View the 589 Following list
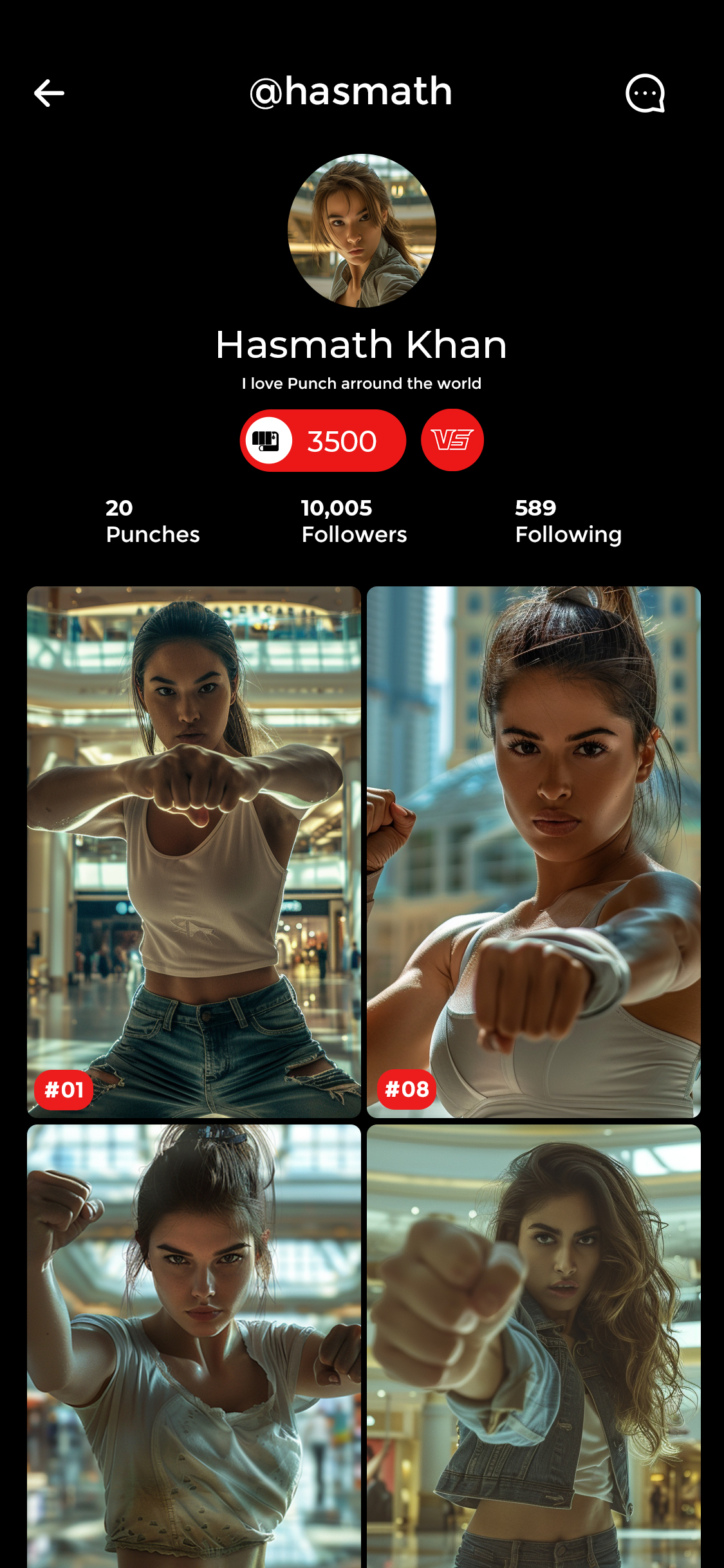The height and width of the screenshot is (1568, 724). tap(568, 521)
